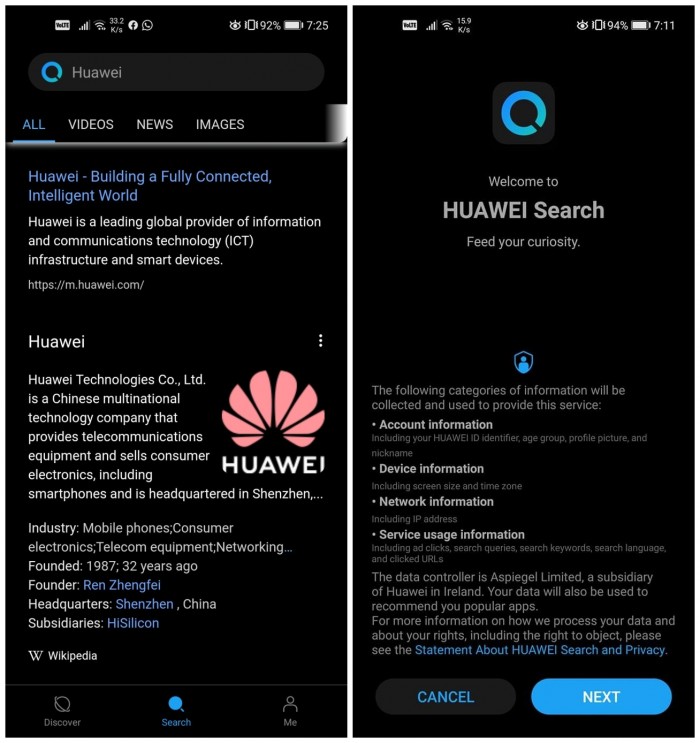Select the Search tab in bottom bar
The height and width of the screenshot is (743, 700).
pyautogui.click(x=176, y=711)
